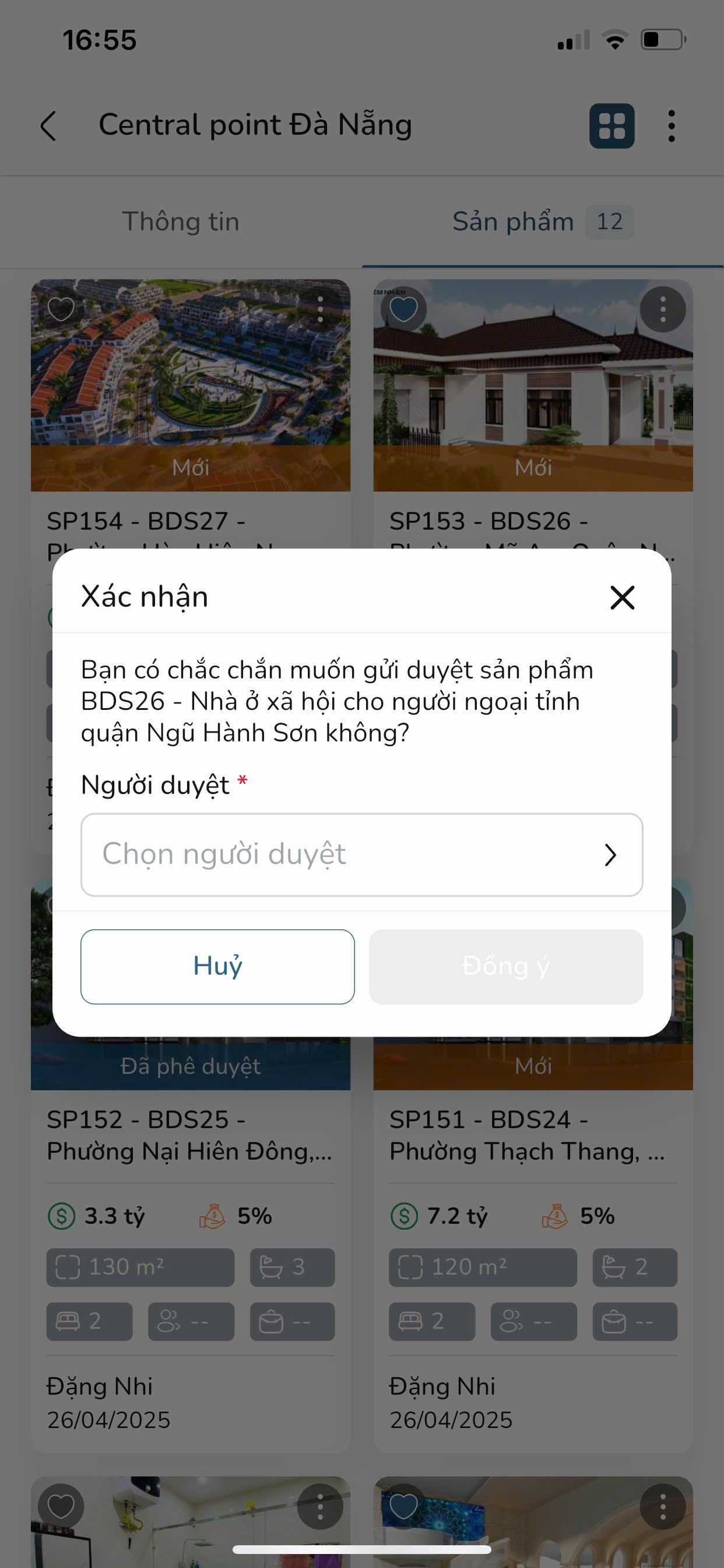Open the Chọn người duyệt picker

(x=361, y=854)
